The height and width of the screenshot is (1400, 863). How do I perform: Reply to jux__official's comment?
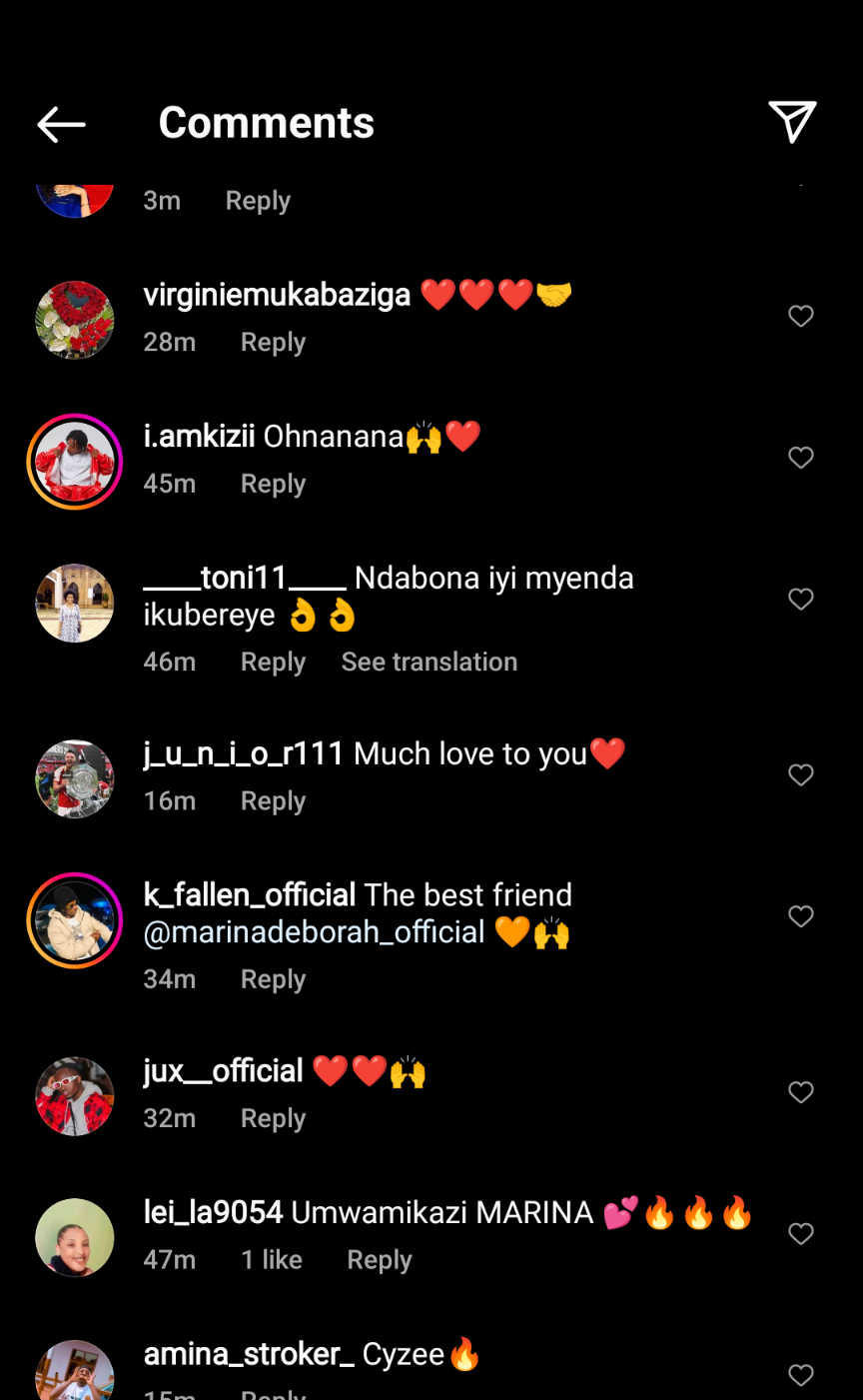click(273, 1118)
